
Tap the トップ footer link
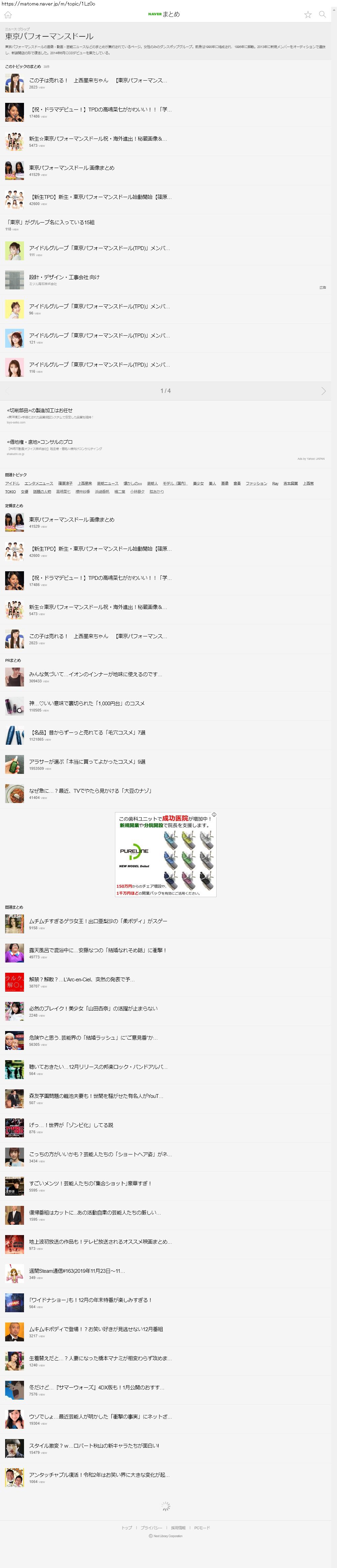(x=127, y=1528)
